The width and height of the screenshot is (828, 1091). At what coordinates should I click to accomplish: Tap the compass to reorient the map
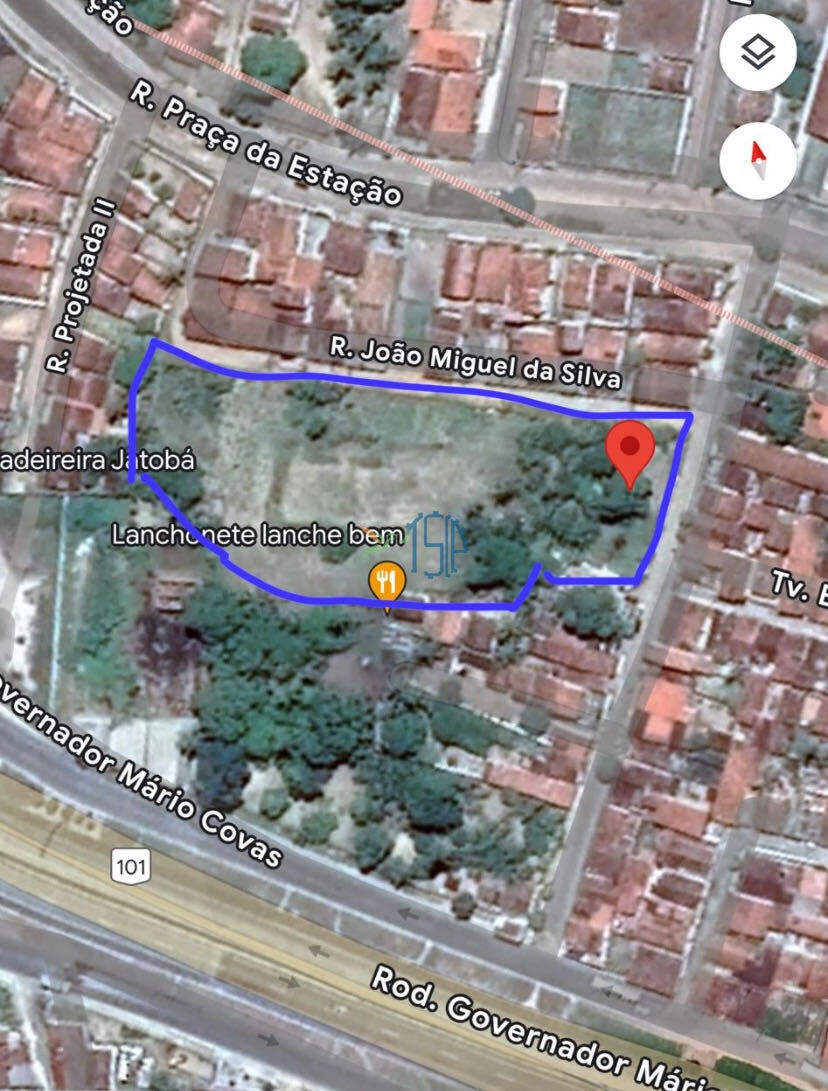click(x=758, y=160)
